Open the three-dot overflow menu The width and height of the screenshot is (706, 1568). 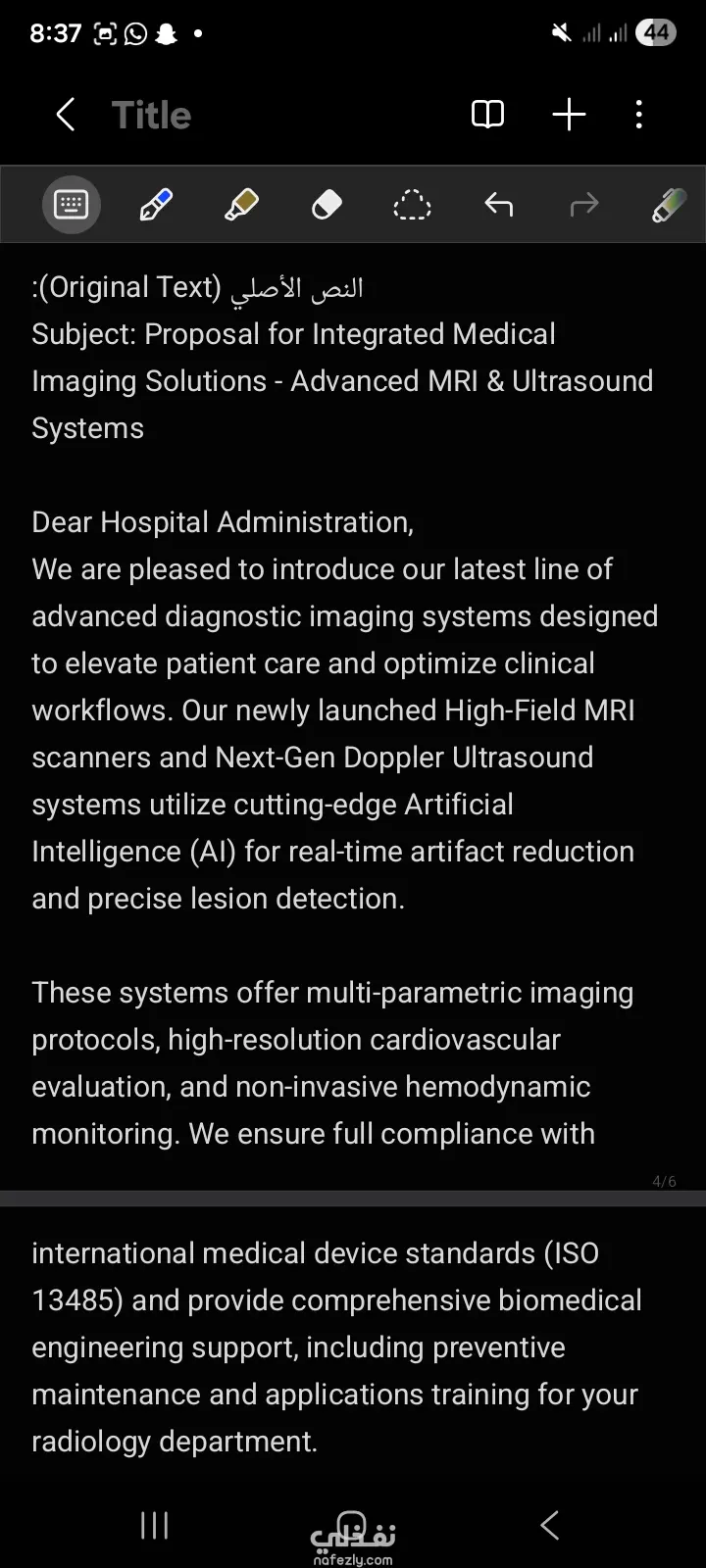point(639,115)
